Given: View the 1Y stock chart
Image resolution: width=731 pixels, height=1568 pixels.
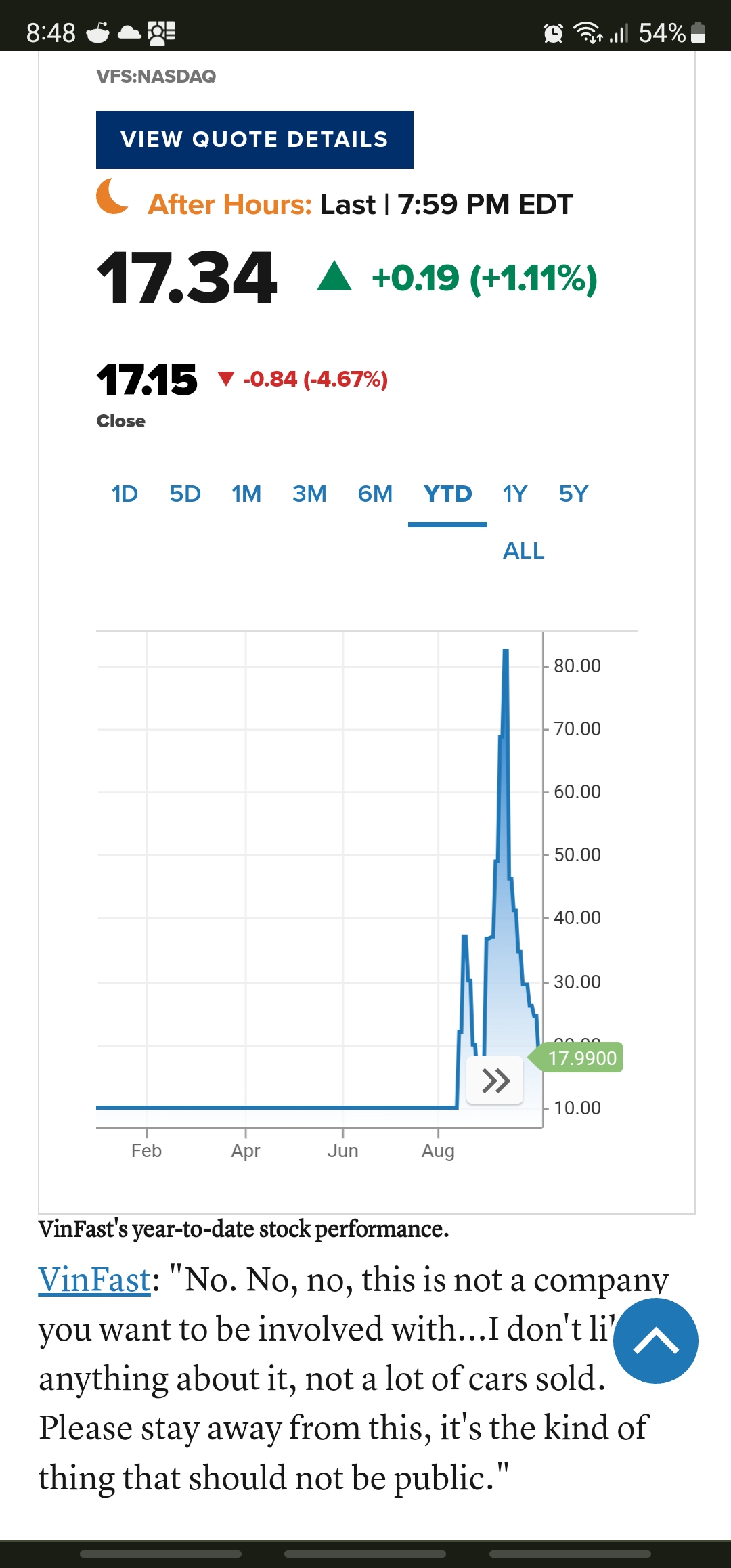Looking at the screenshot, I should coord(514,494).
